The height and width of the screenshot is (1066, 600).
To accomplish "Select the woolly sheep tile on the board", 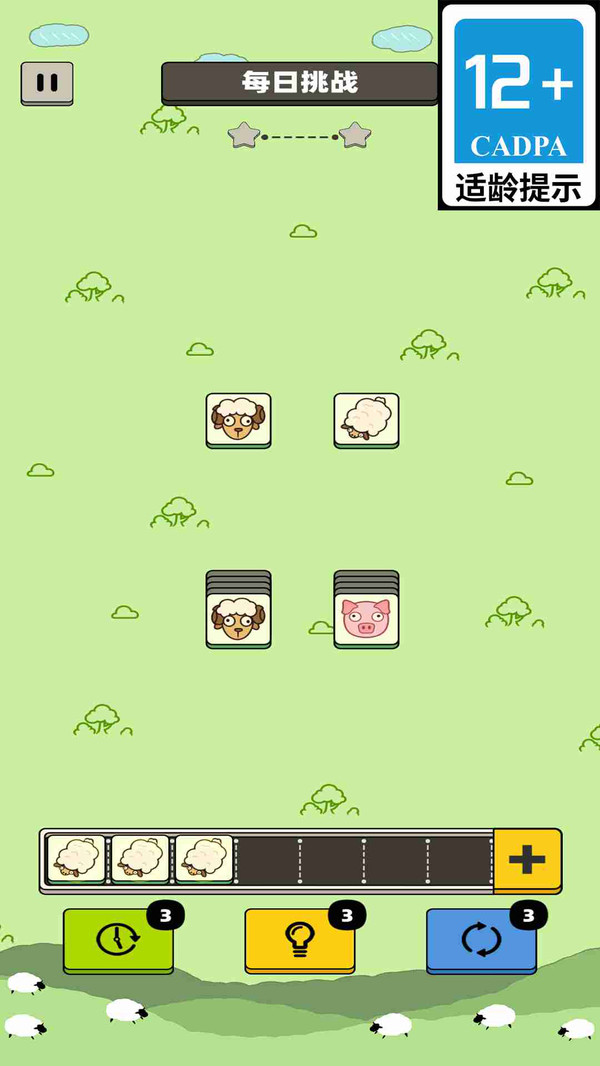I will click(366, 421).
